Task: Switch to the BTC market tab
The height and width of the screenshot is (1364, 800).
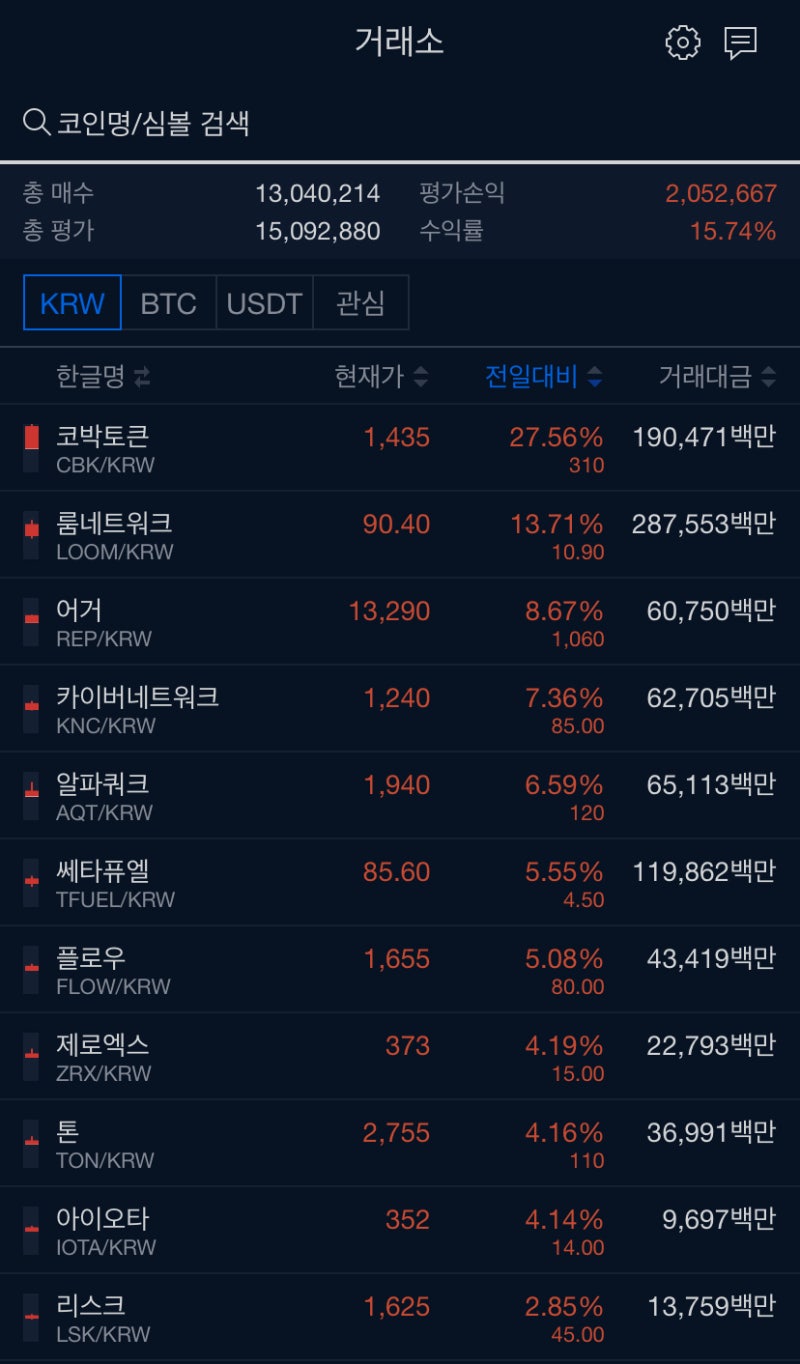Action: point(168,303)
